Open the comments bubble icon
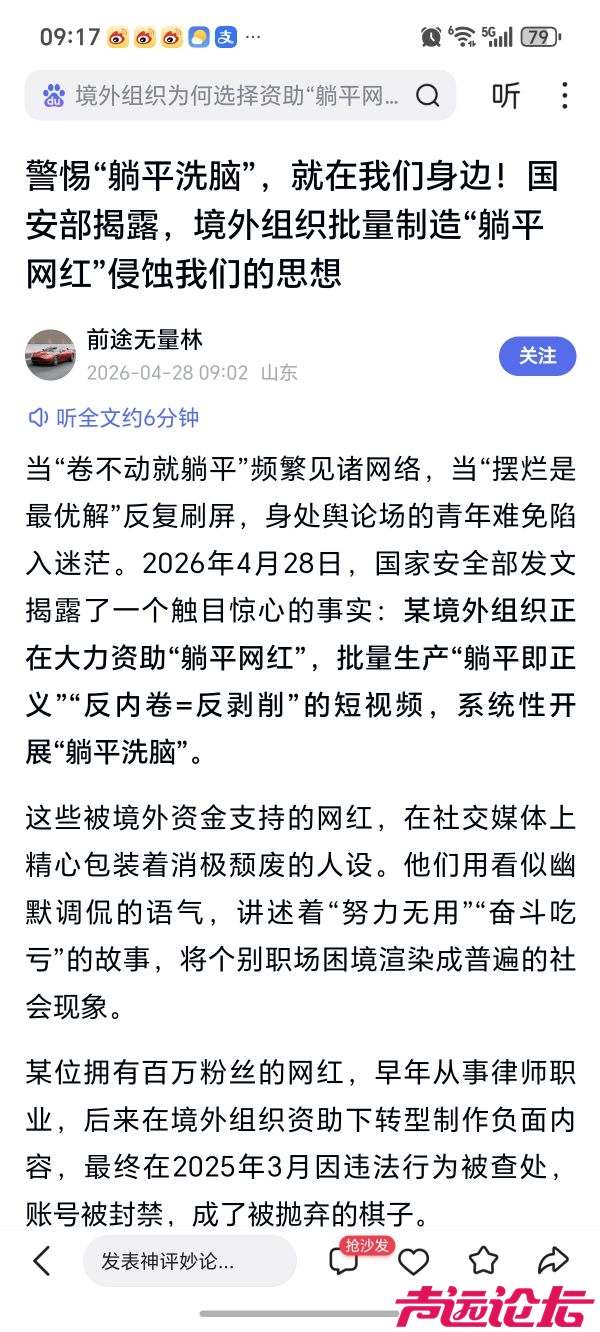 point(344,1262)
